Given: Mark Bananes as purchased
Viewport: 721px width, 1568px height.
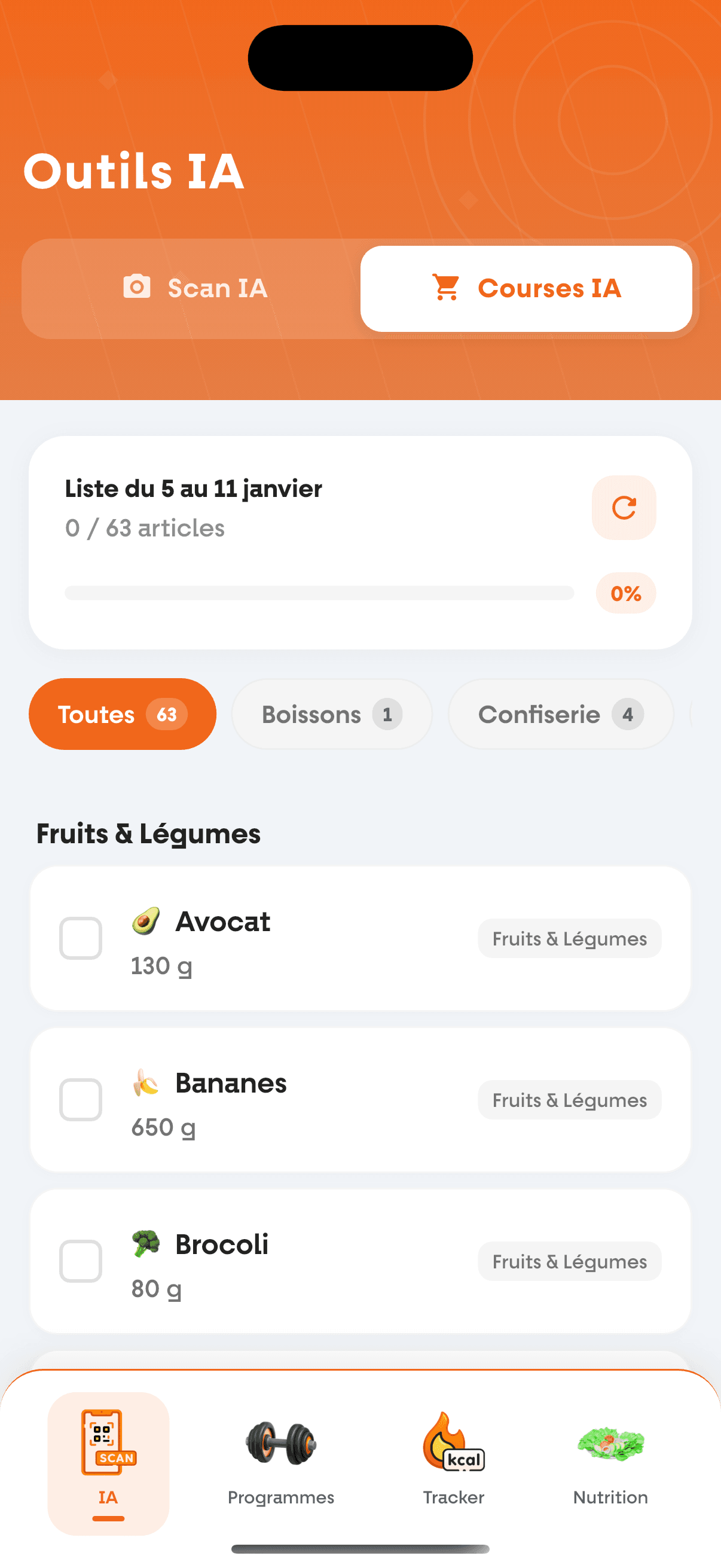Looking at the screenshot, I should pyautogui.click(x=80, y=1099).
